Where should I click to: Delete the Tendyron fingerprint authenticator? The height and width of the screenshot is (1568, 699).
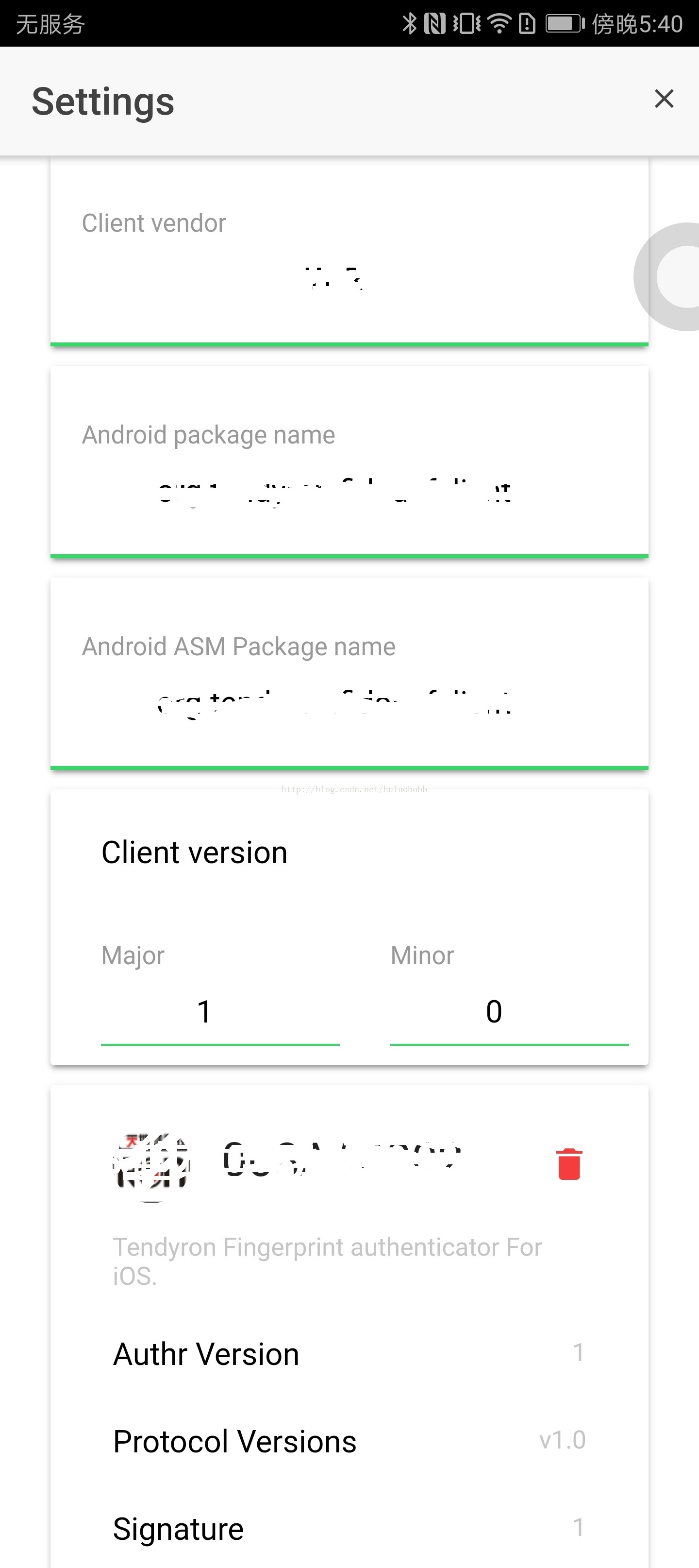click(569, 1164)
